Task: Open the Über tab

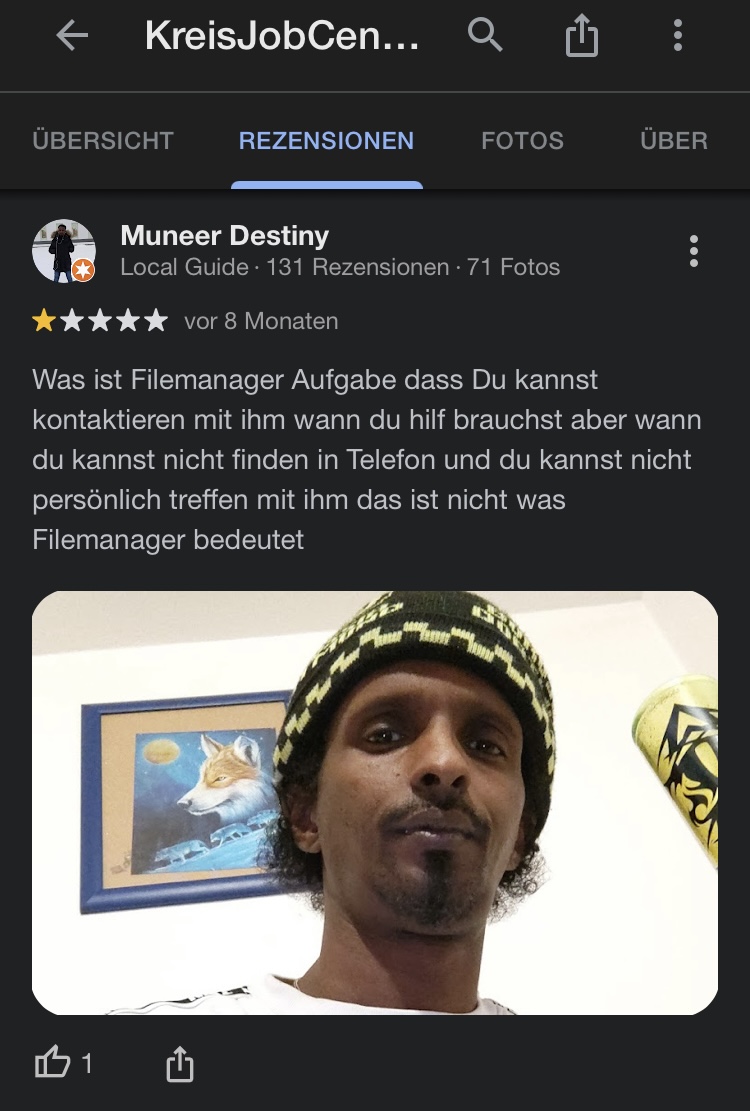Action: tap(673, 141)
